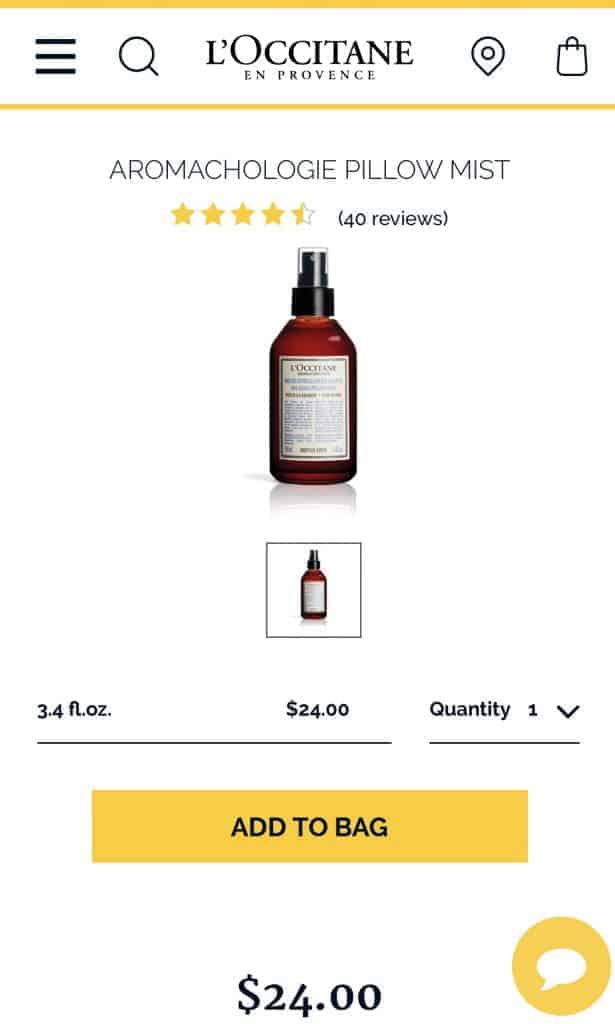615x1024 pixels.
Task: Open the hamburger menu
Action: [x=55, y=56]
